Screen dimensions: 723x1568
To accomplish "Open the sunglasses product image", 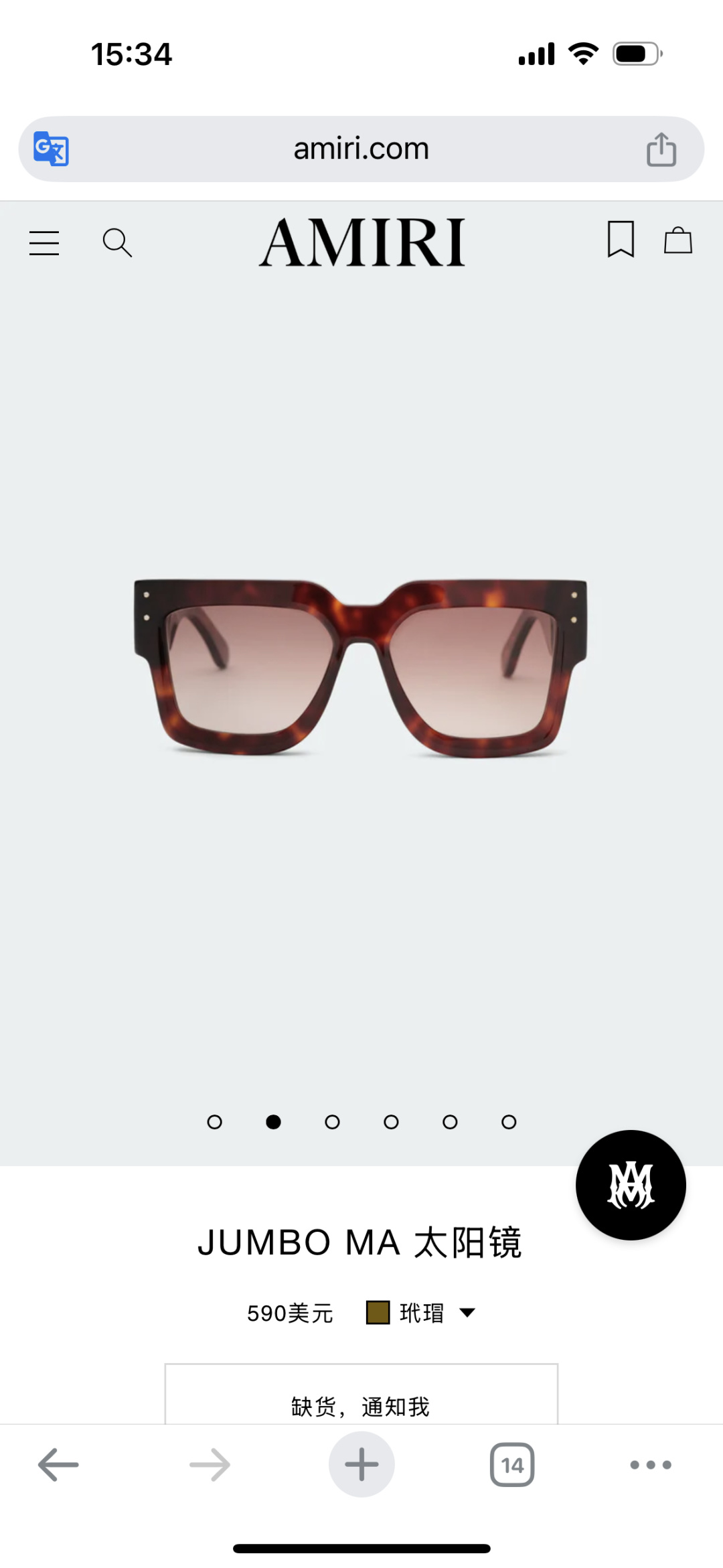I will tap(360, 668).
